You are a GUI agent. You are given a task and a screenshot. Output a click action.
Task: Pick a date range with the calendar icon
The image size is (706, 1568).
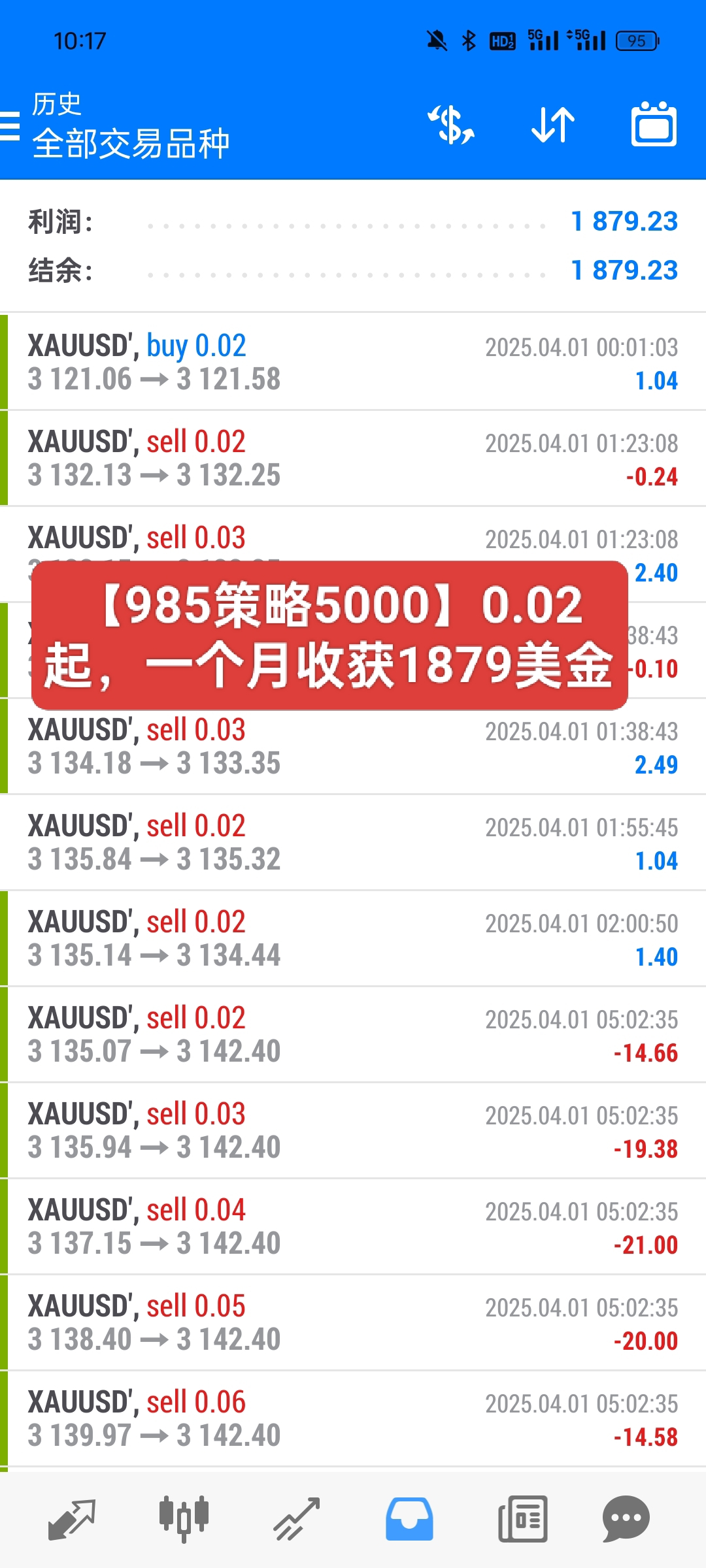click(654, 123)
